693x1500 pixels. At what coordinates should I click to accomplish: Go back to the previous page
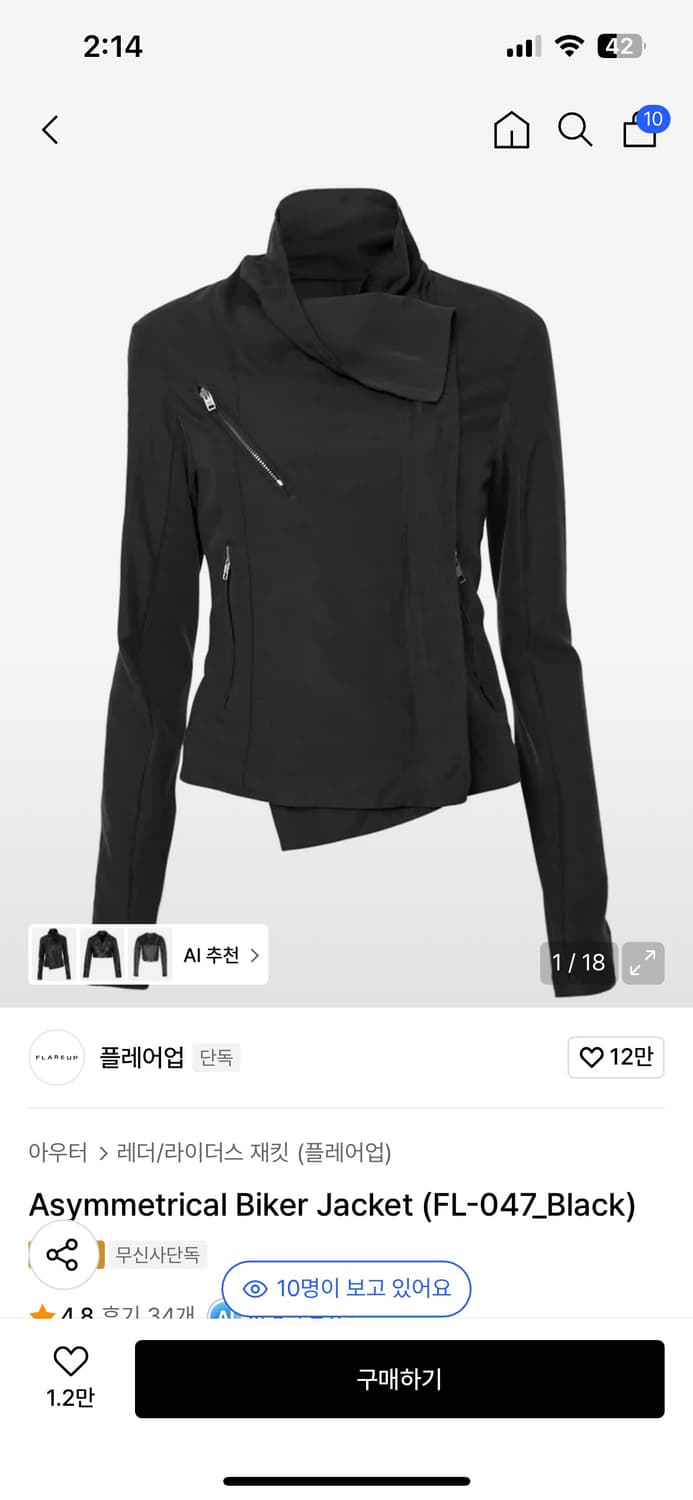(50, 130)
